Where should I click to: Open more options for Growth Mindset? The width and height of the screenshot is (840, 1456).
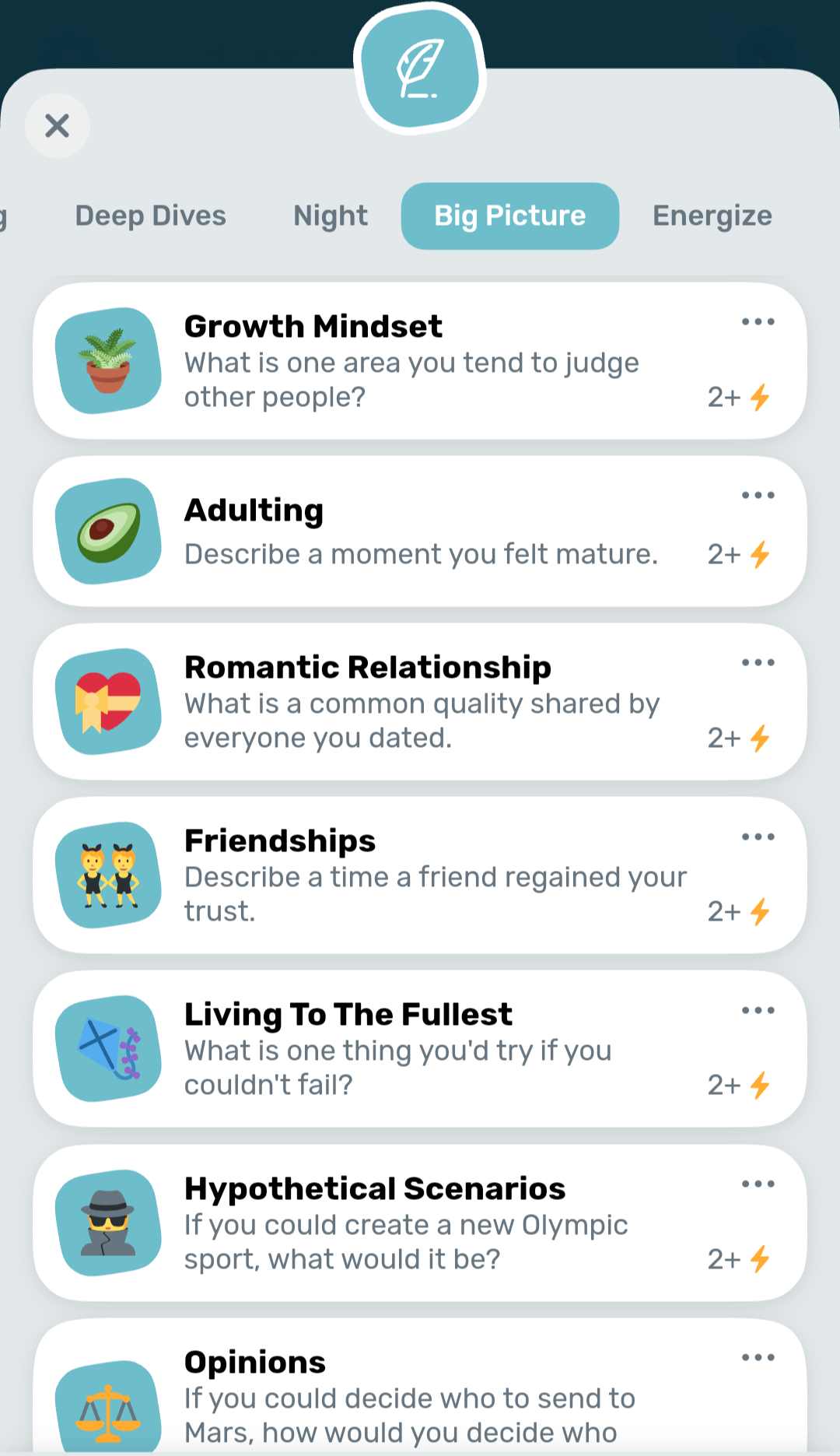tap(758, 321)
